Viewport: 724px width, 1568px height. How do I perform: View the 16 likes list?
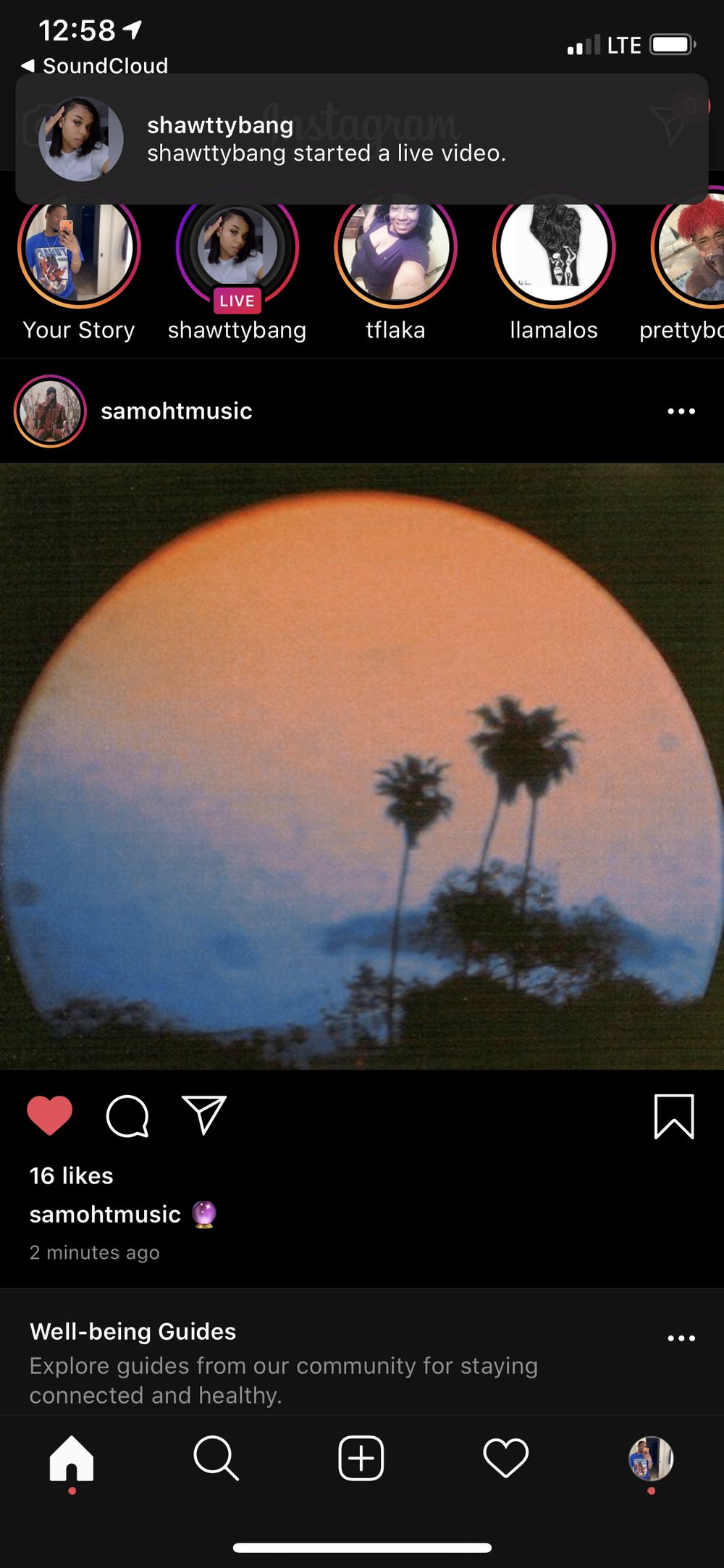point(72,1175)
